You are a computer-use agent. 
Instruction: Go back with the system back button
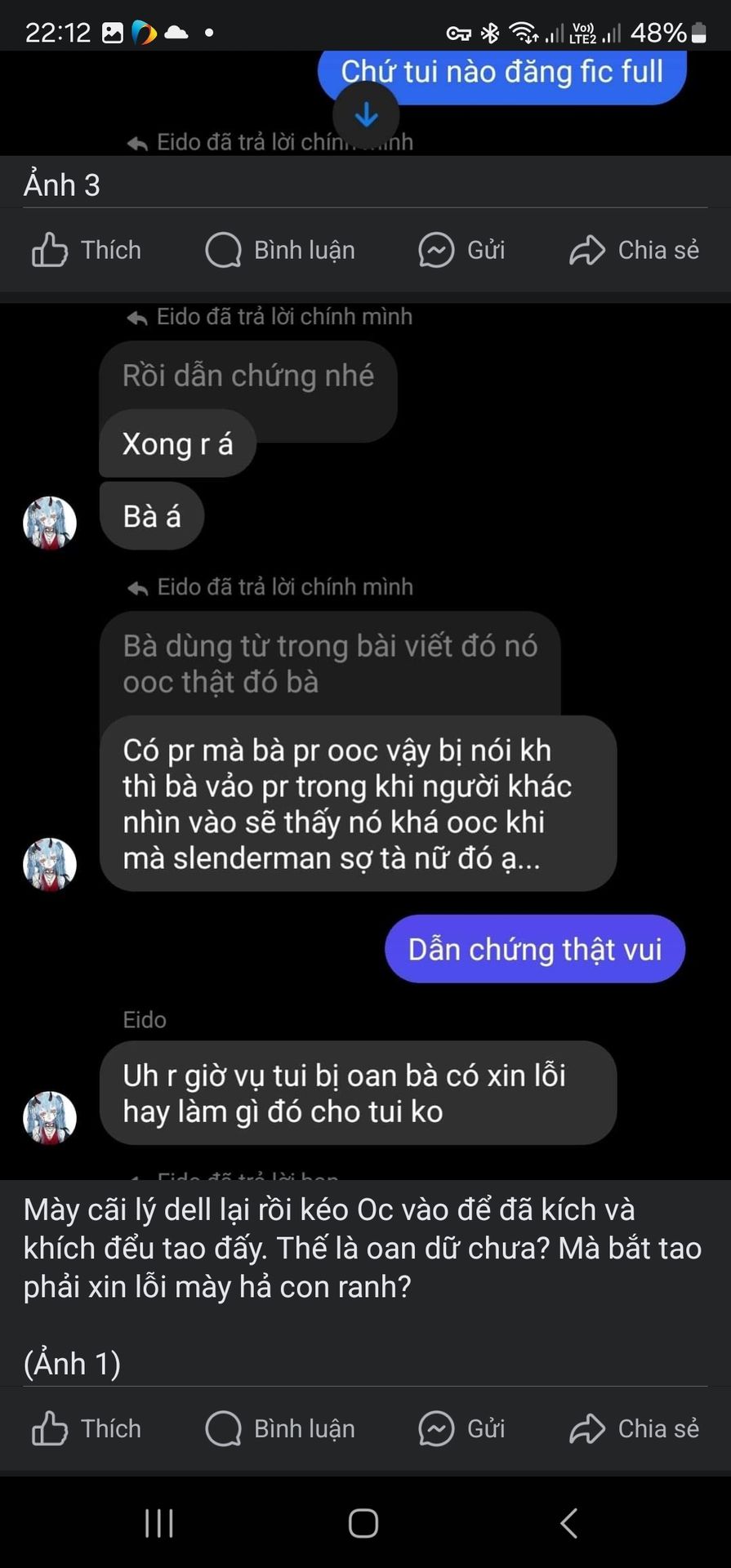569,1523
